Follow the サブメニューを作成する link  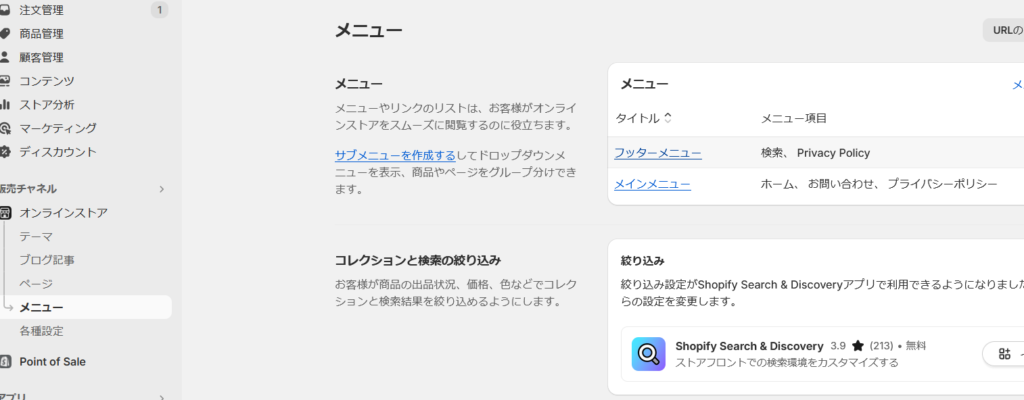pos(395,155)
